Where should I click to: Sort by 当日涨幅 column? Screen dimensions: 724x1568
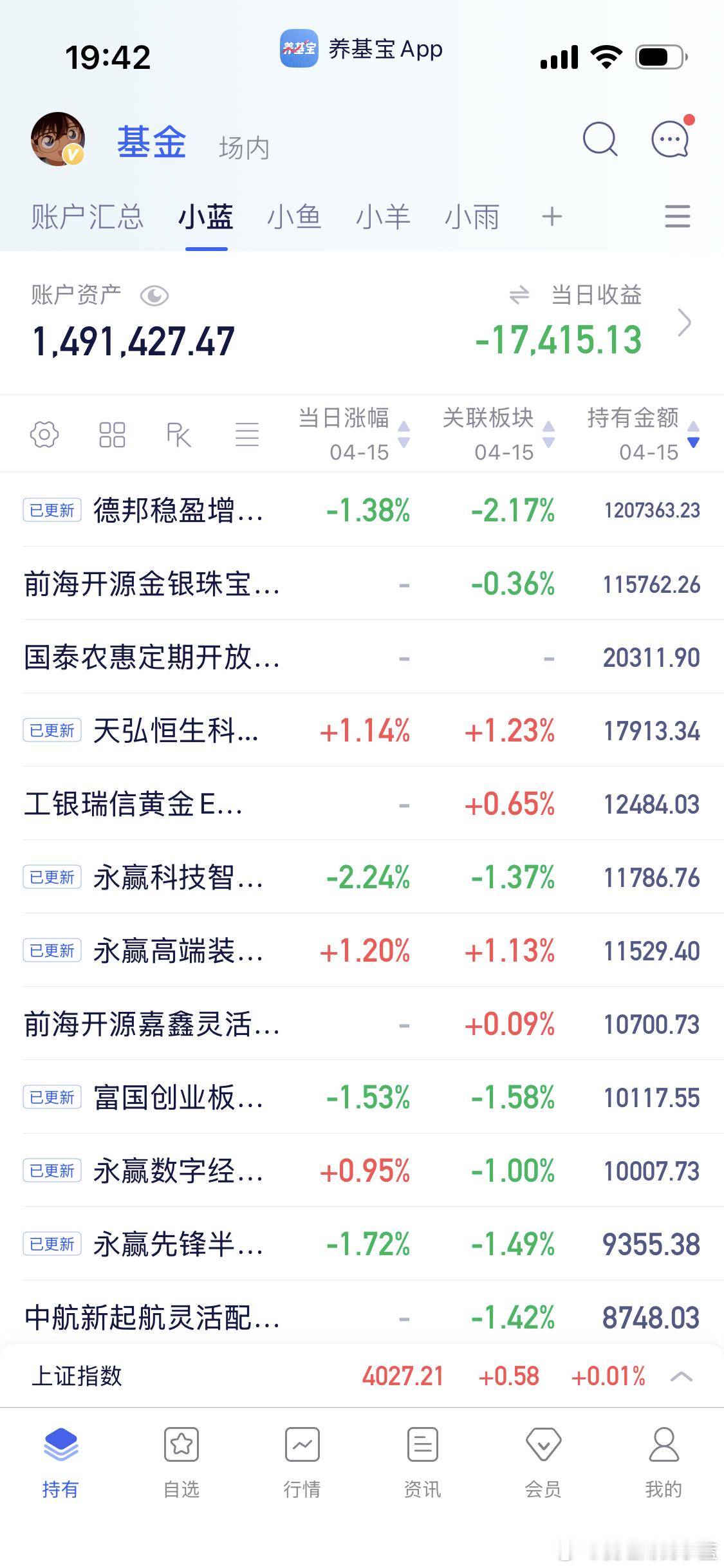click(354, 434)
